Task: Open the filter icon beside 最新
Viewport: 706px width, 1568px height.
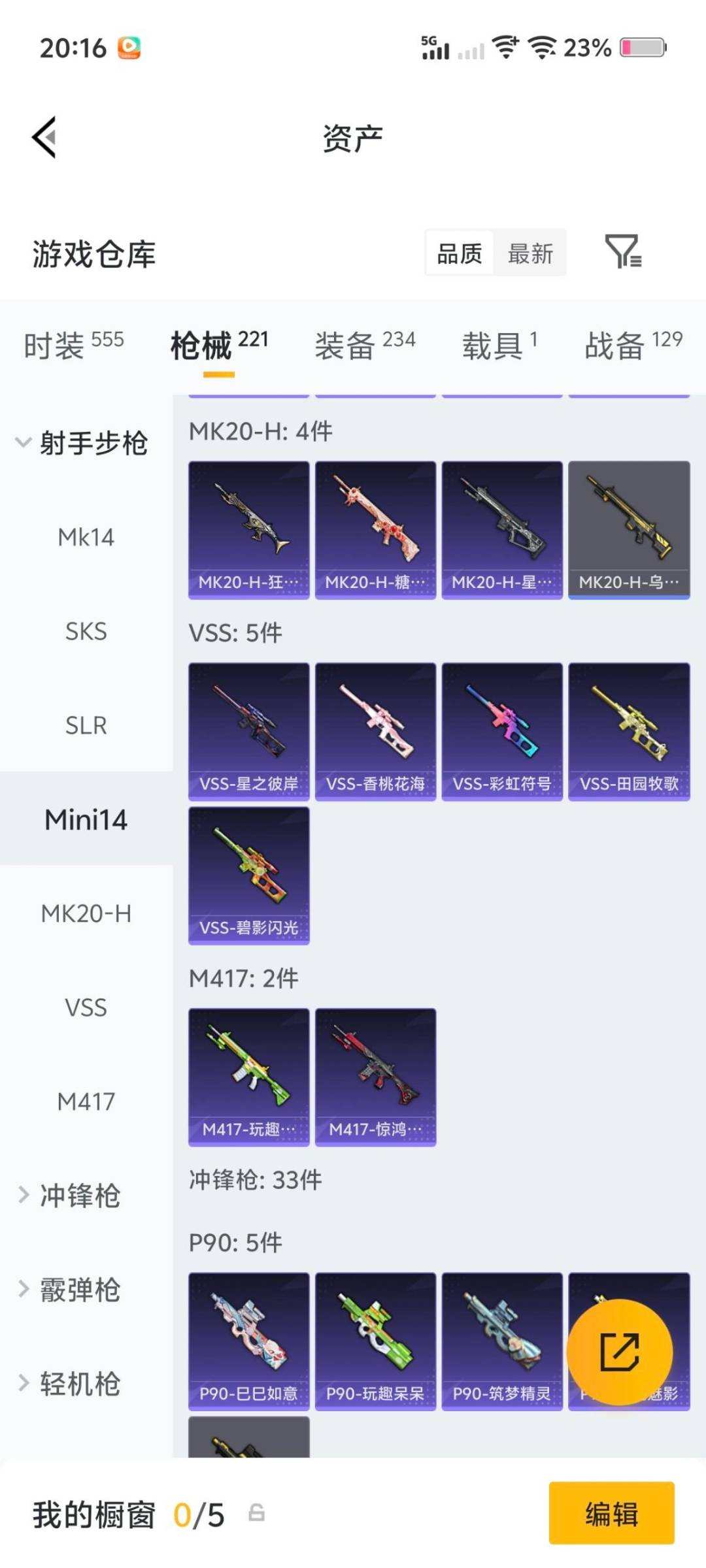Action: pyautogui.click(x=623, y=252)
